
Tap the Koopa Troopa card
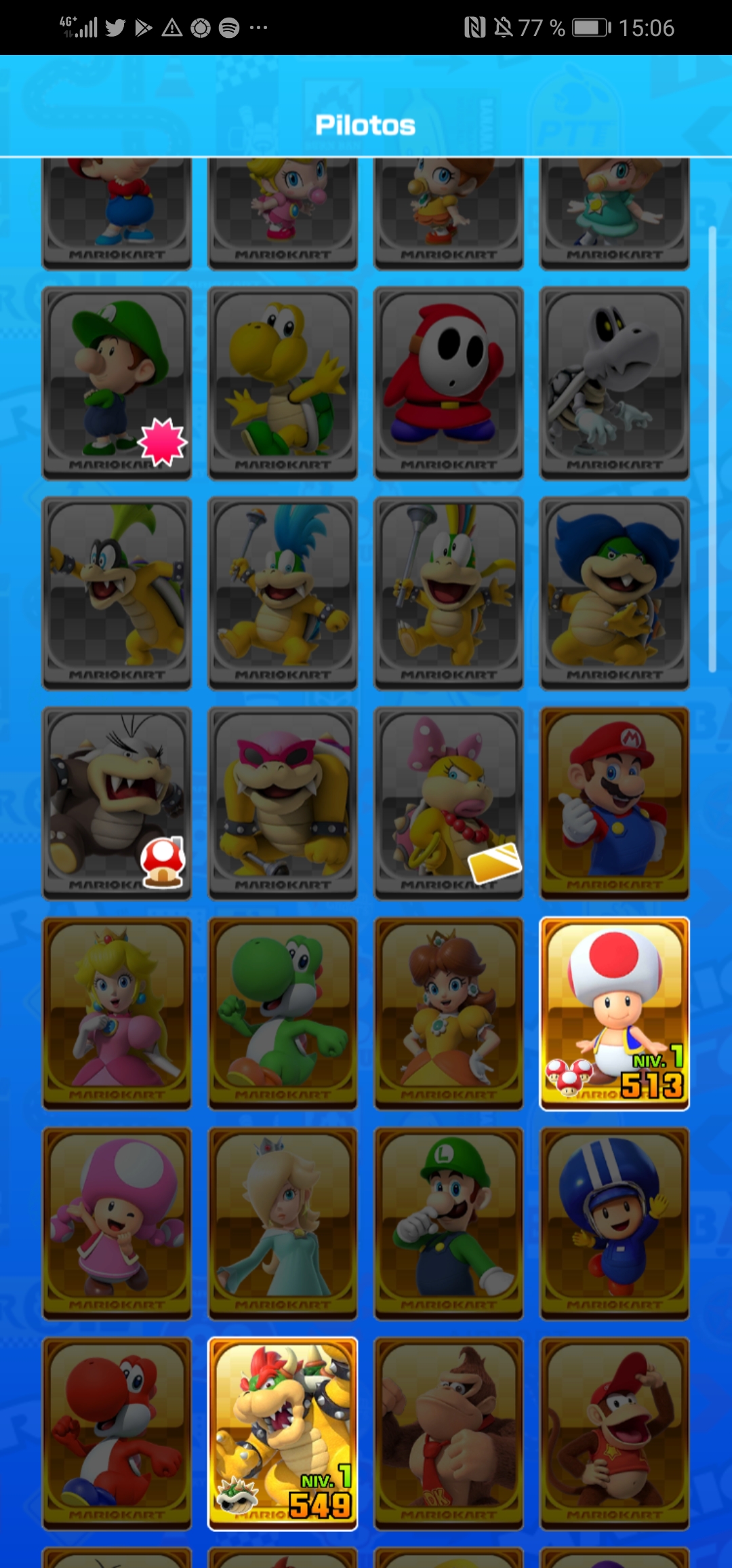(282, 383)
